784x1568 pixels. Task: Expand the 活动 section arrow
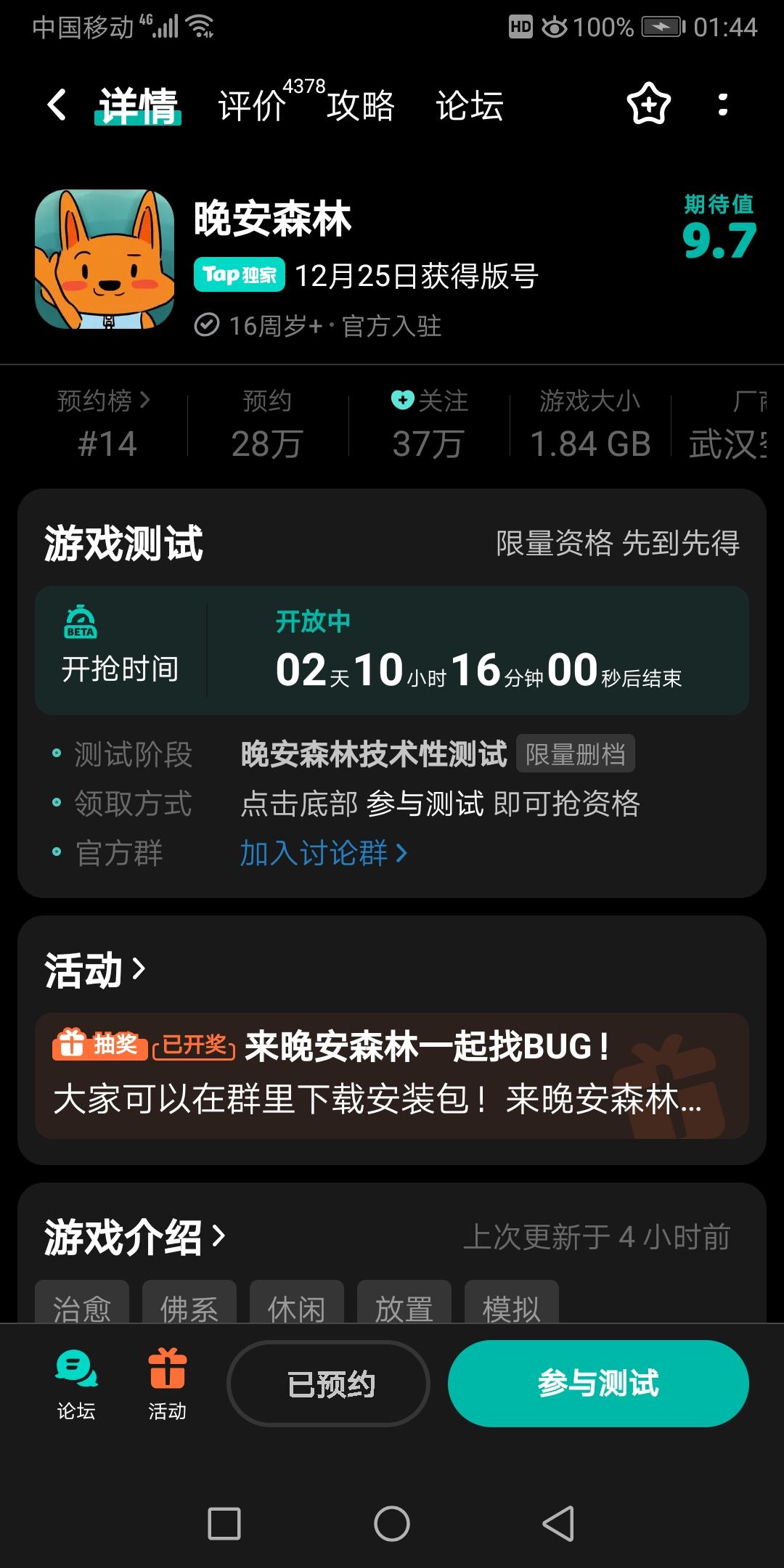(x=139, y=968)
